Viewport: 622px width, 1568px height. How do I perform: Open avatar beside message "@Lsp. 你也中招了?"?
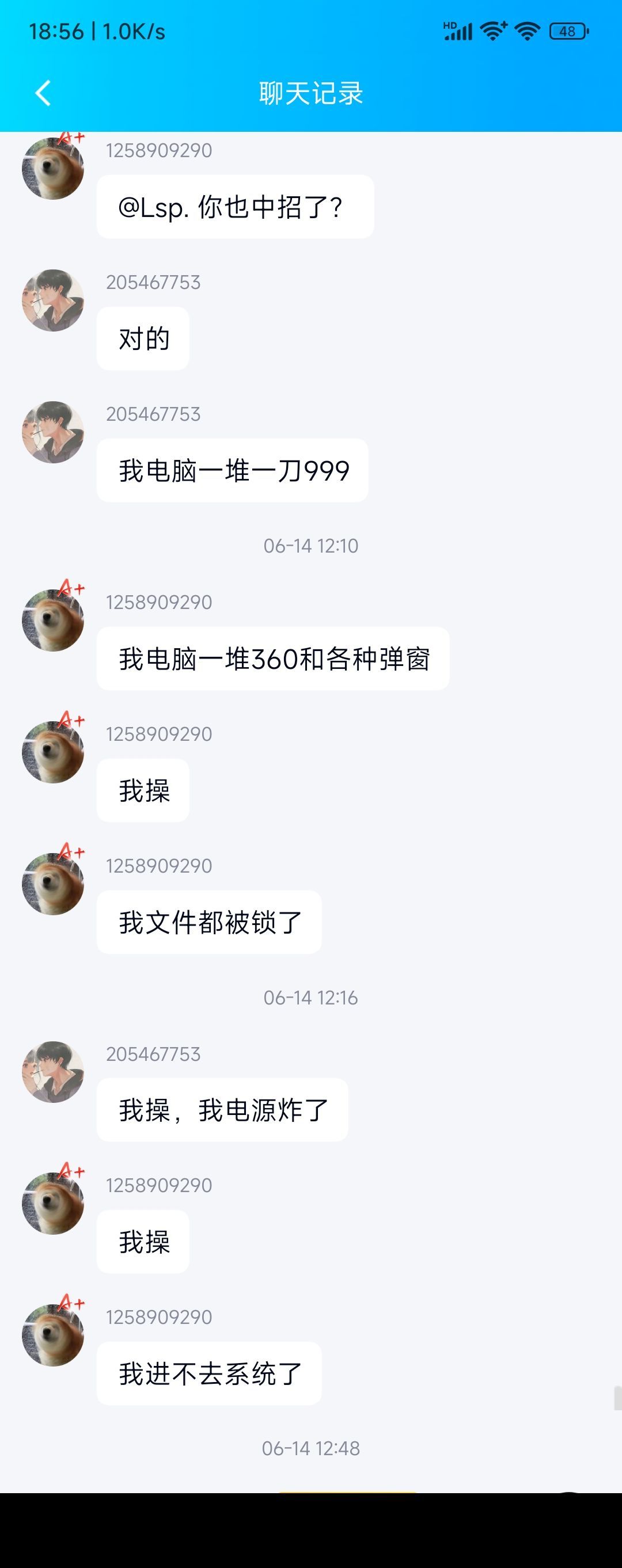click(x=53, y=168)
